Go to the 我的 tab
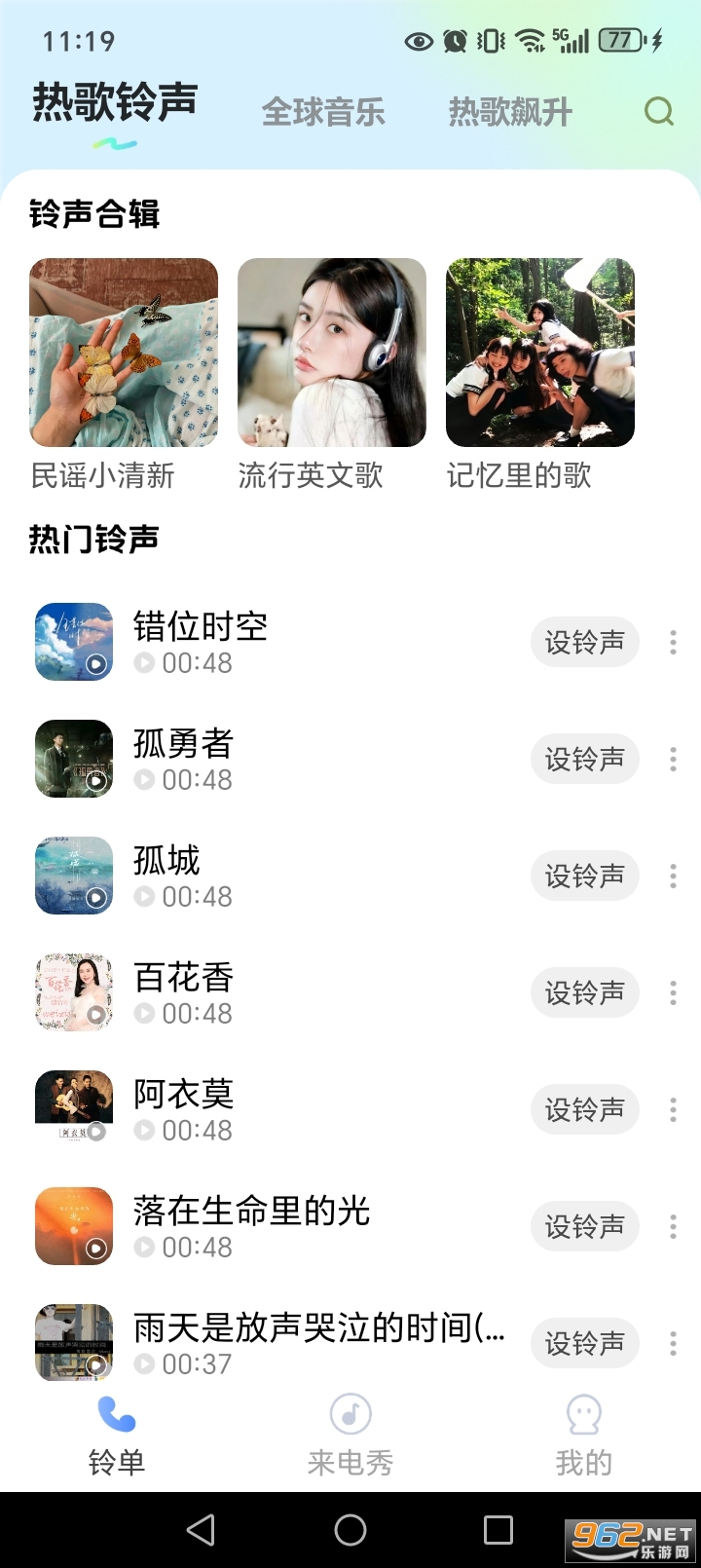The height and width of the screenshot is (1568, 701). pos(584,1435)
